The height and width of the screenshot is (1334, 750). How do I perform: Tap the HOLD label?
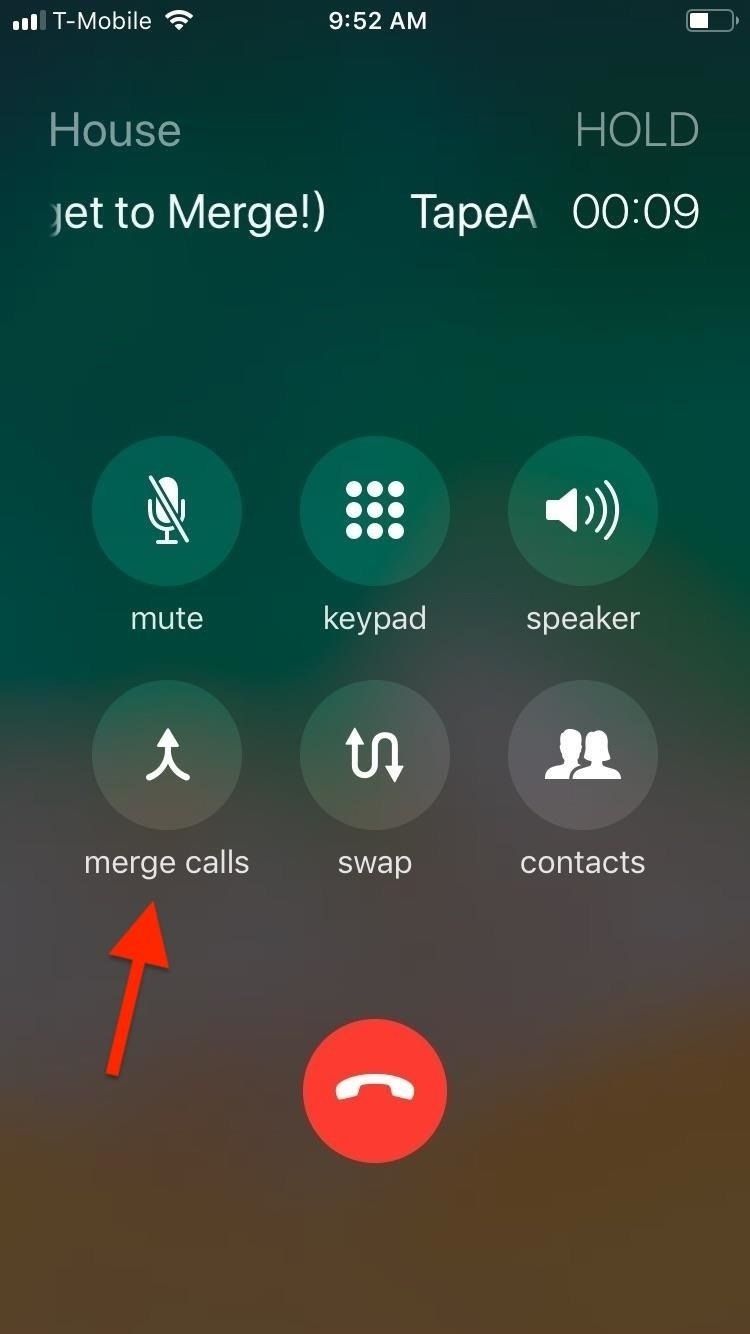point(636,129)
